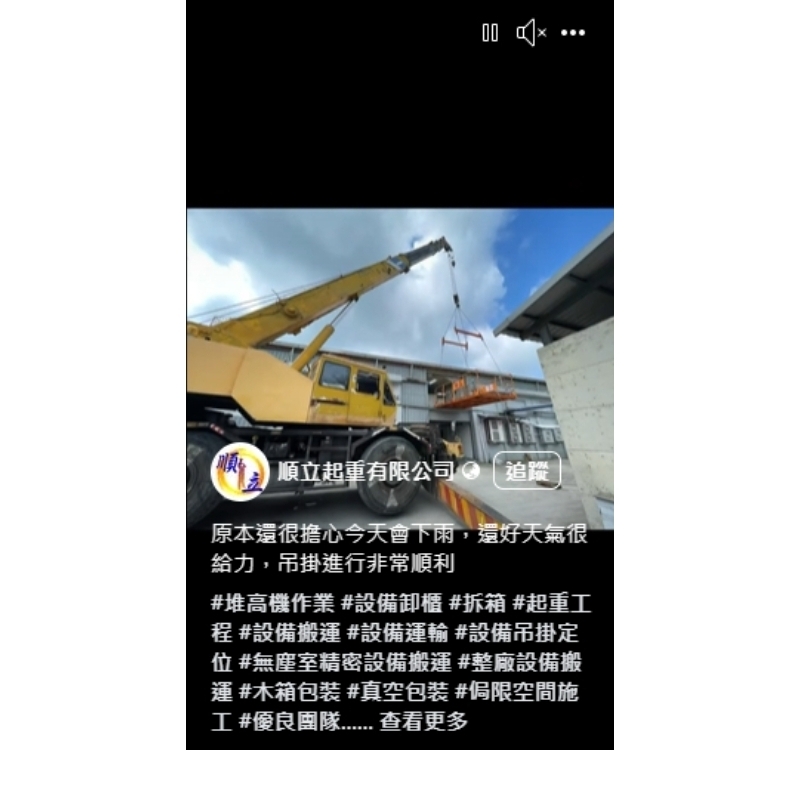Open the 順立起重有限公司 page name
The width and height of the screenshot is (800, 800).
click(x=365, y=471)
